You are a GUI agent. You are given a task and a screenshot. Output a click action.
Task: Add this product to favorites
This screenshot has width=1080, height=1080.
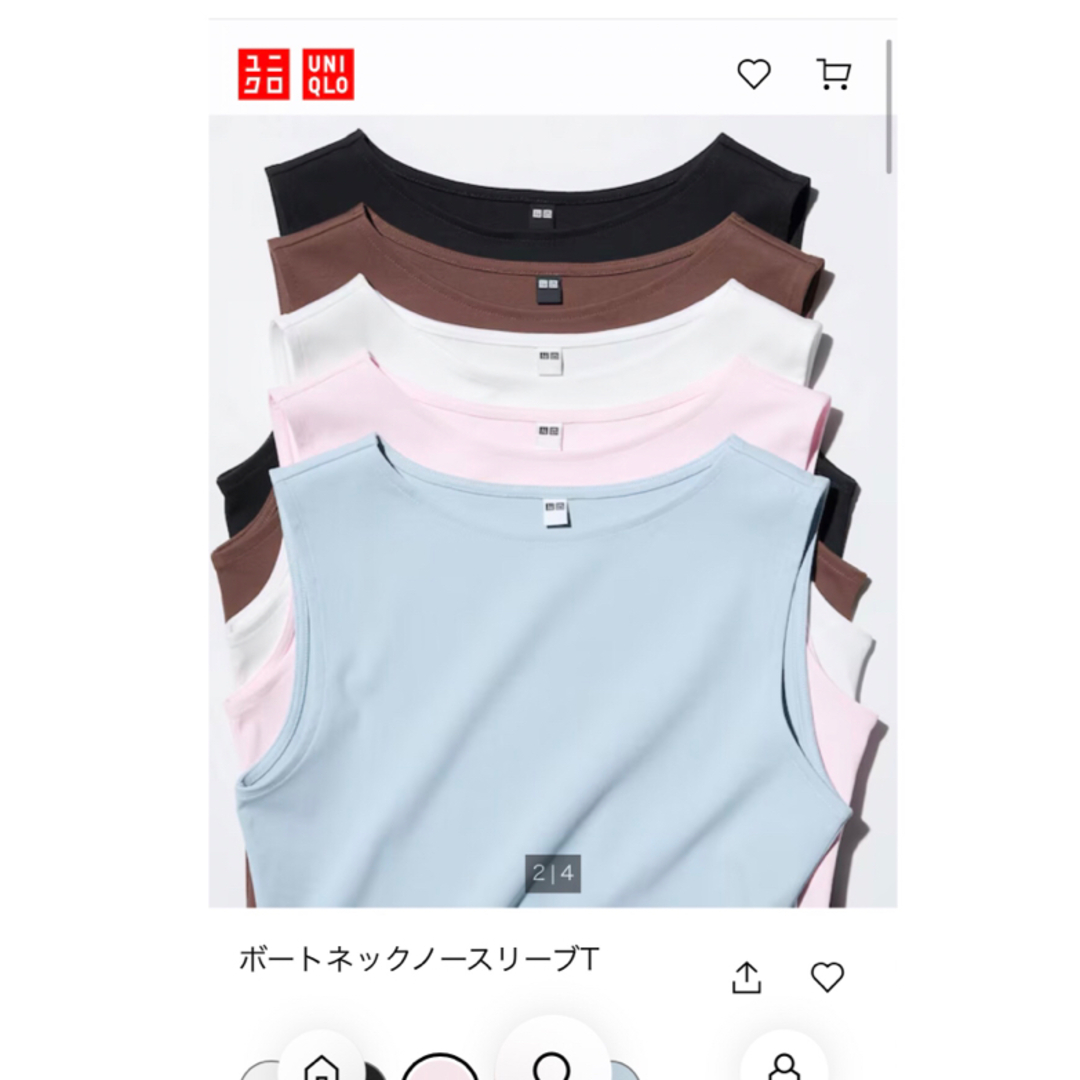pos(827,977)
